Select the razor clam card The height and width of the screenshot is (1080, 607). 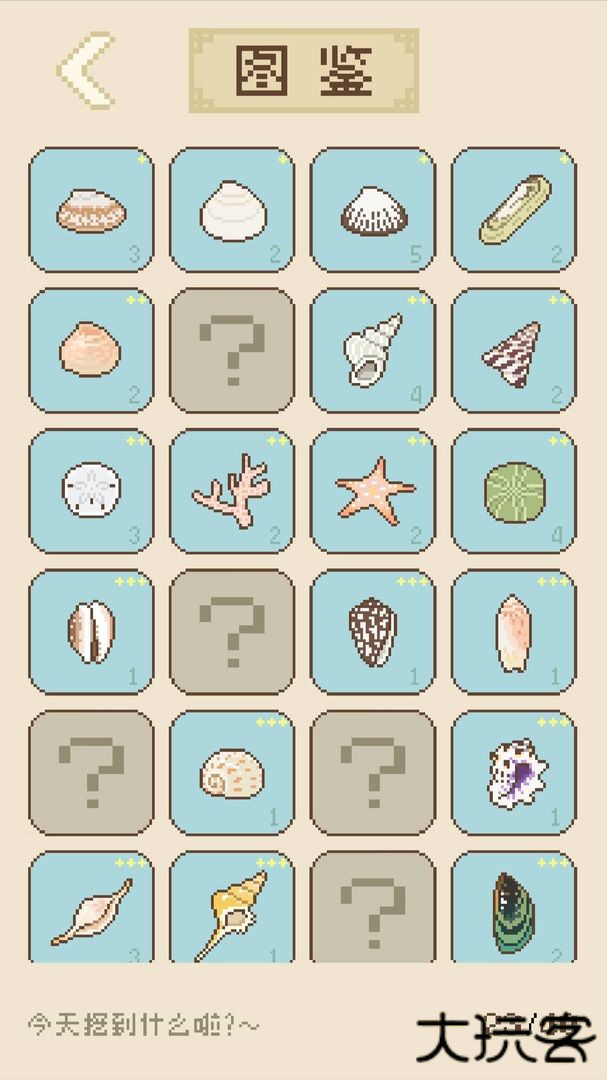pyautogui.click(x=514, y=210)
